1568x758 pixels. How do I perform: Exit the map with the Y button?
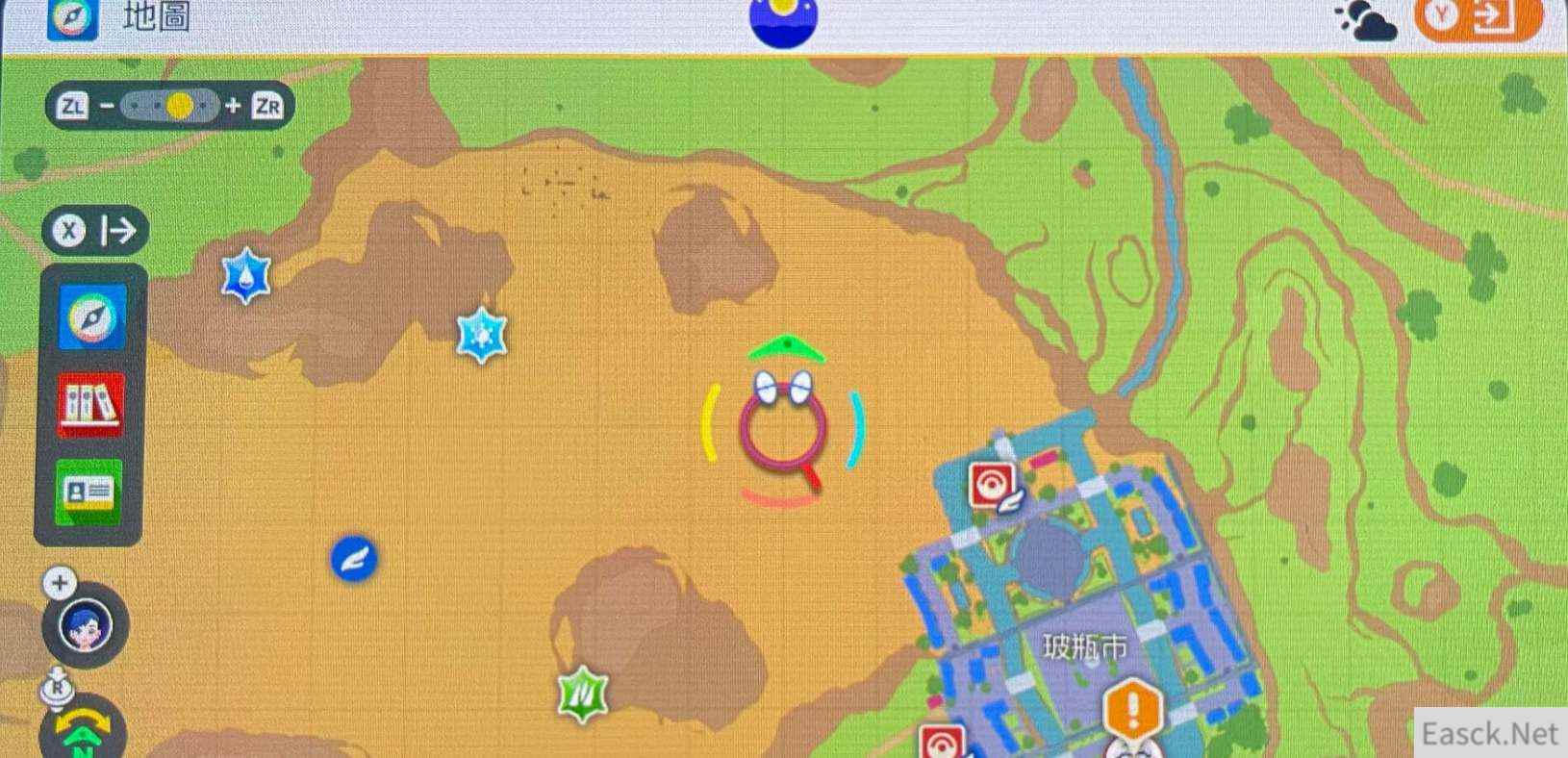(1477, 19)
